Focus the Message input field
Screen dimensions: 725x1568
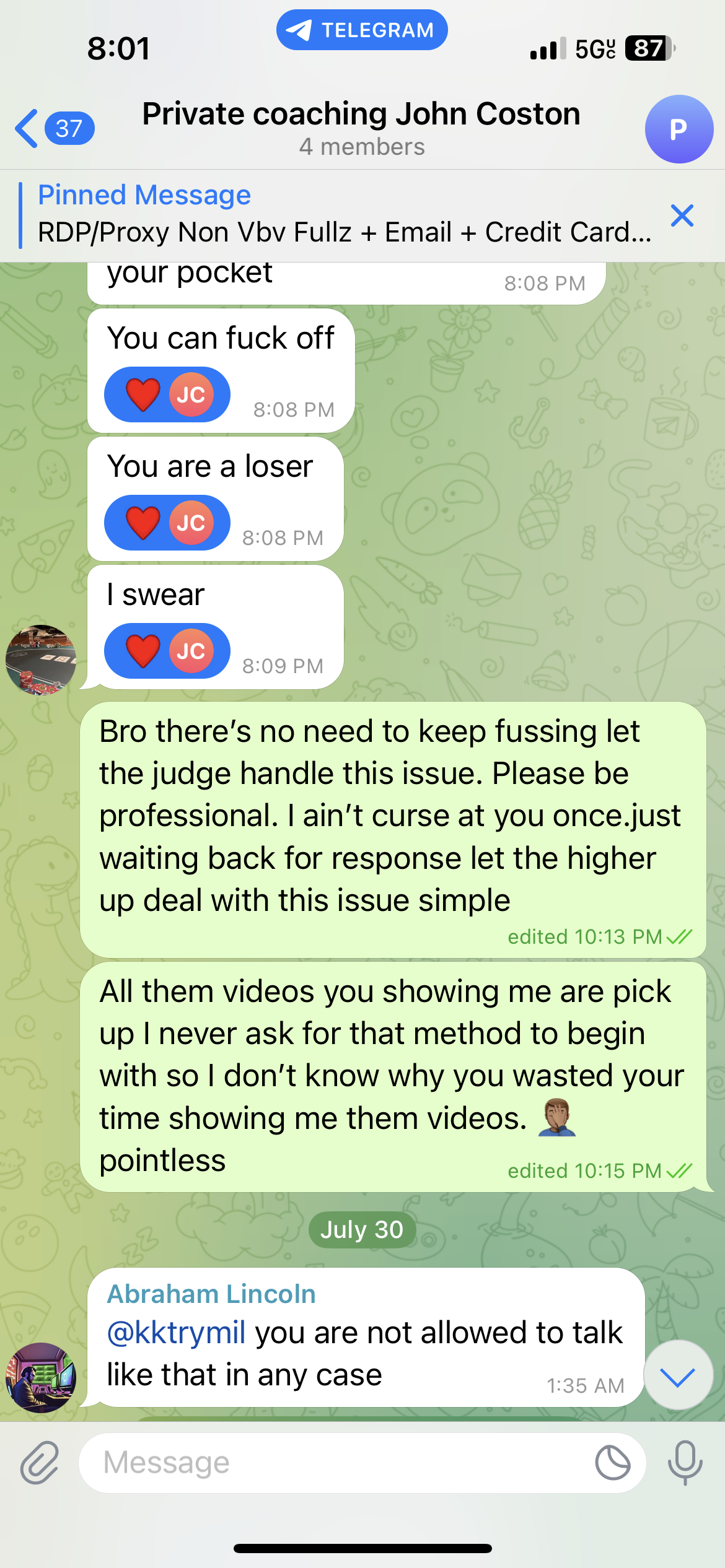click(335, 1463)
